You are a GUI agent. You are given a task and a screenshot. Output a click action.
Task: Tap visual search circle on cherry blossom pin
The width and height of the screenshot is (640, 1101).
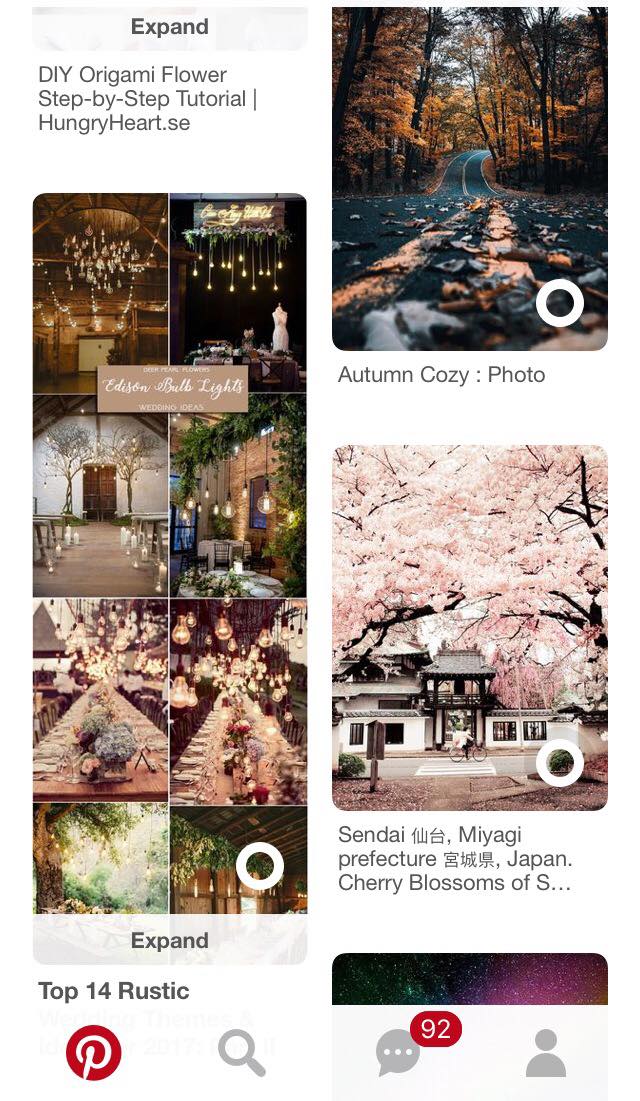click(560, 762)
